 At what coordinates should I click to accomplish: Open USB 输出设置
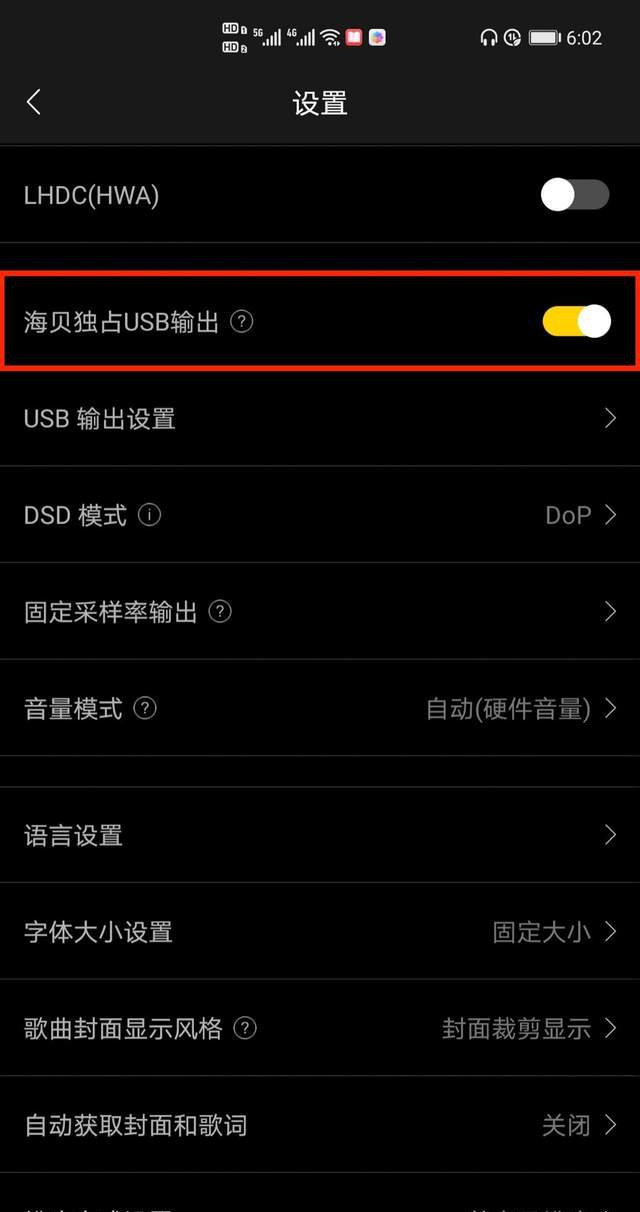320,418
